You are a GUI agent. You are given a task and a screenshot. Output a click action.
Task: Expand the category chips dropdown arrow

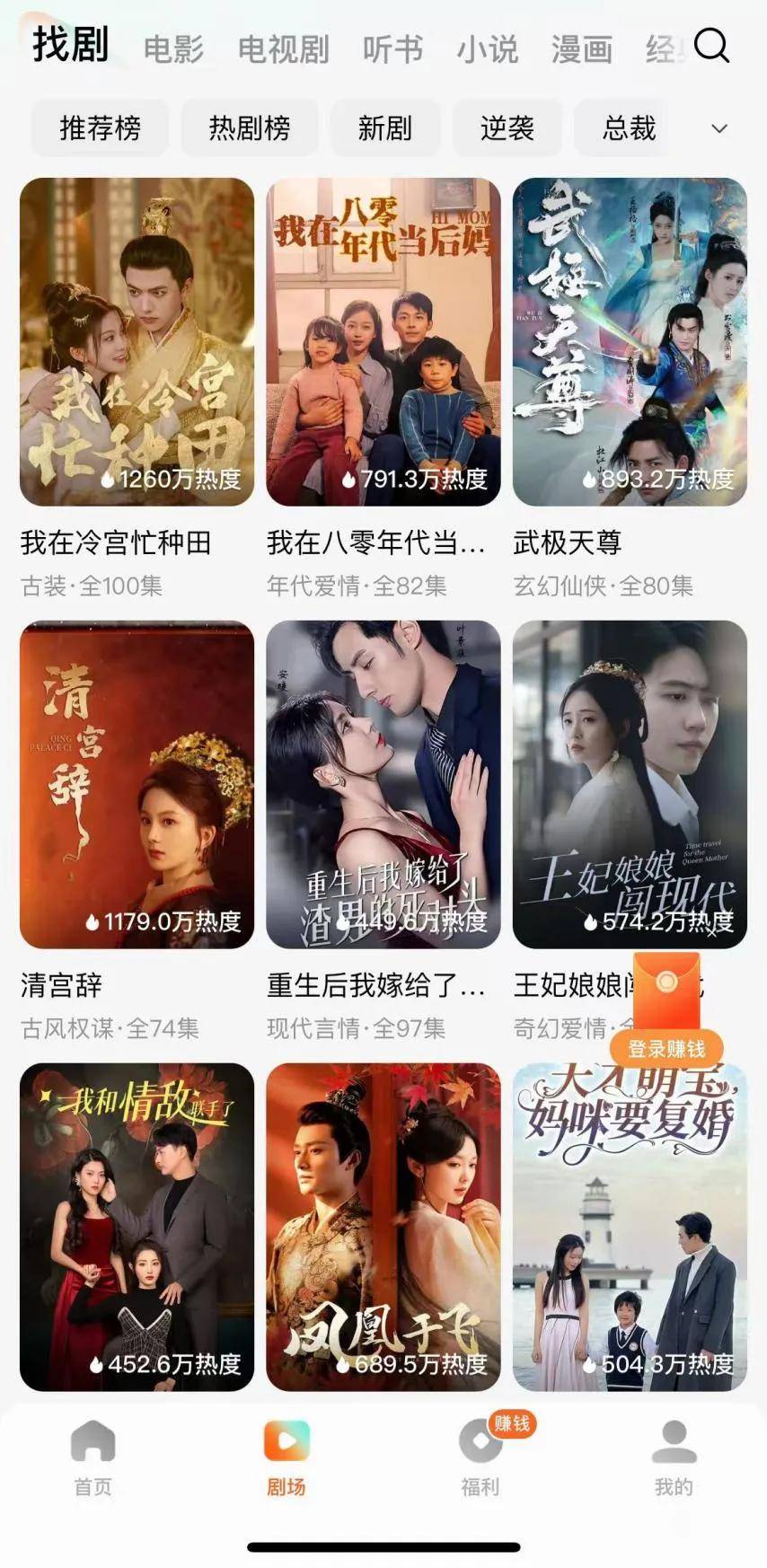(x=719, y=128)
